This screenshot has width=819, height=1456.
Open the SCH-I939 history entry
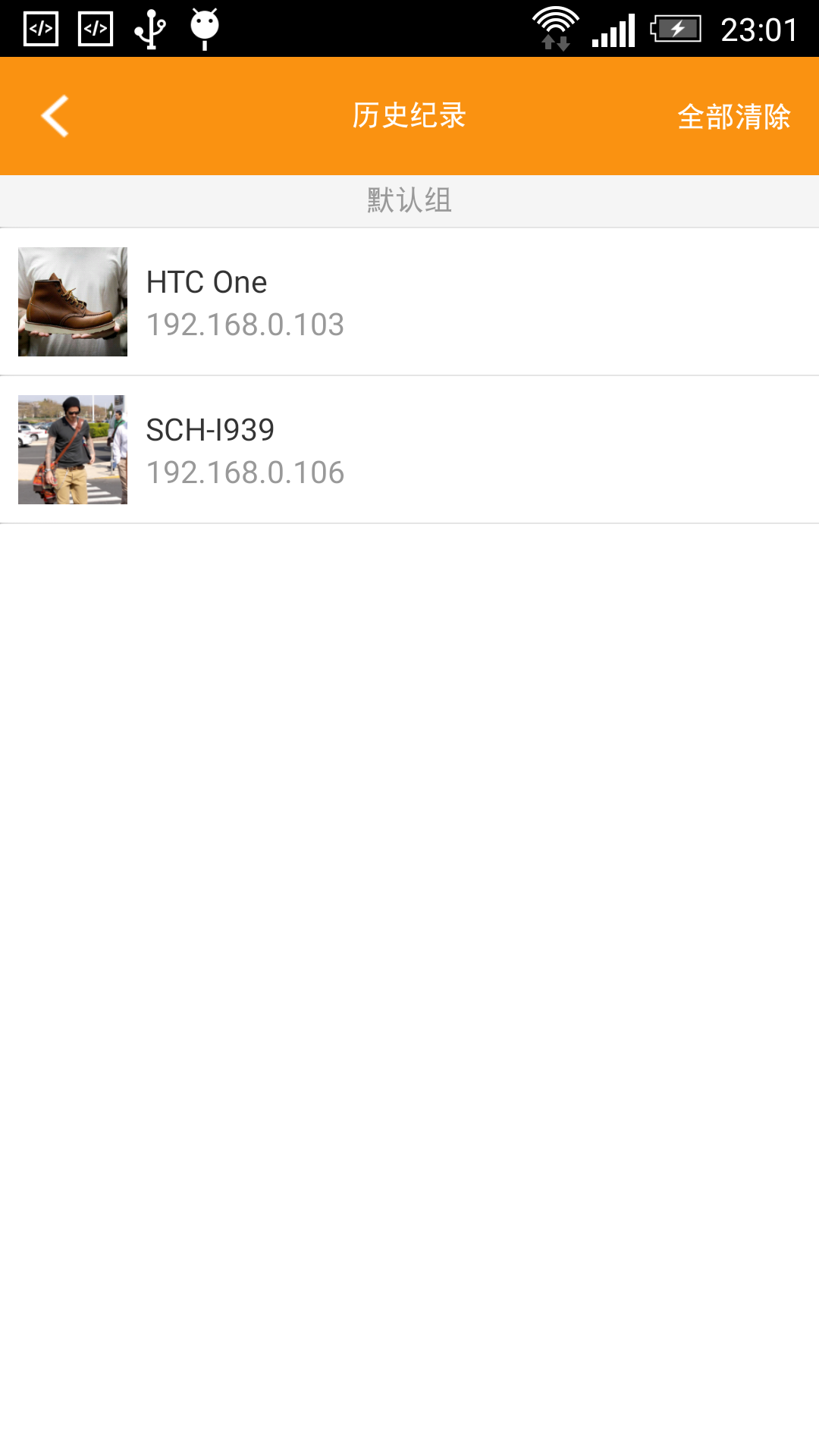[409, 450]
